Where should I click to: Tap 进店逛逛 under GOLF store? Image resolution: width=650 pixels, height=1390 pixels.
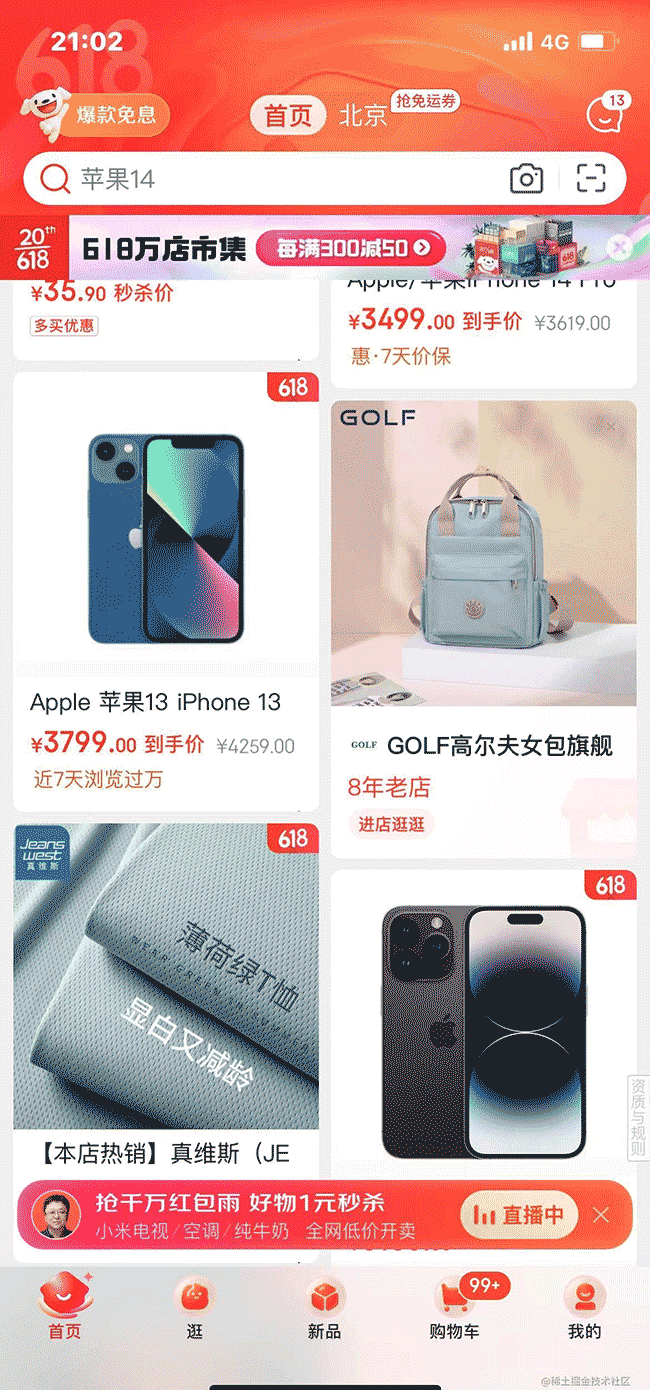click(x=392, y=825)
